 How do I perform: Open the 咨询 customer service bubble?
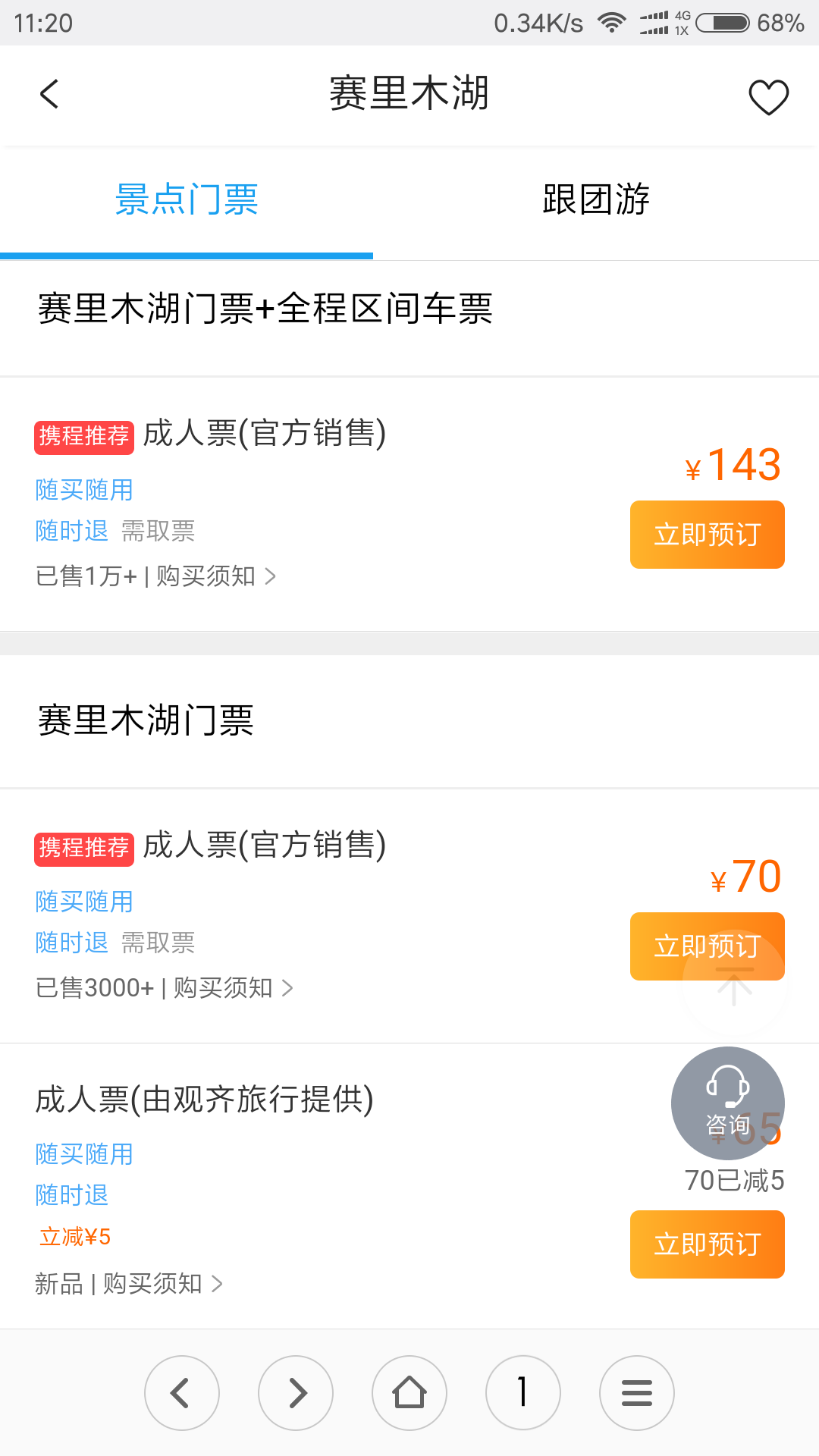(728, 1103)
